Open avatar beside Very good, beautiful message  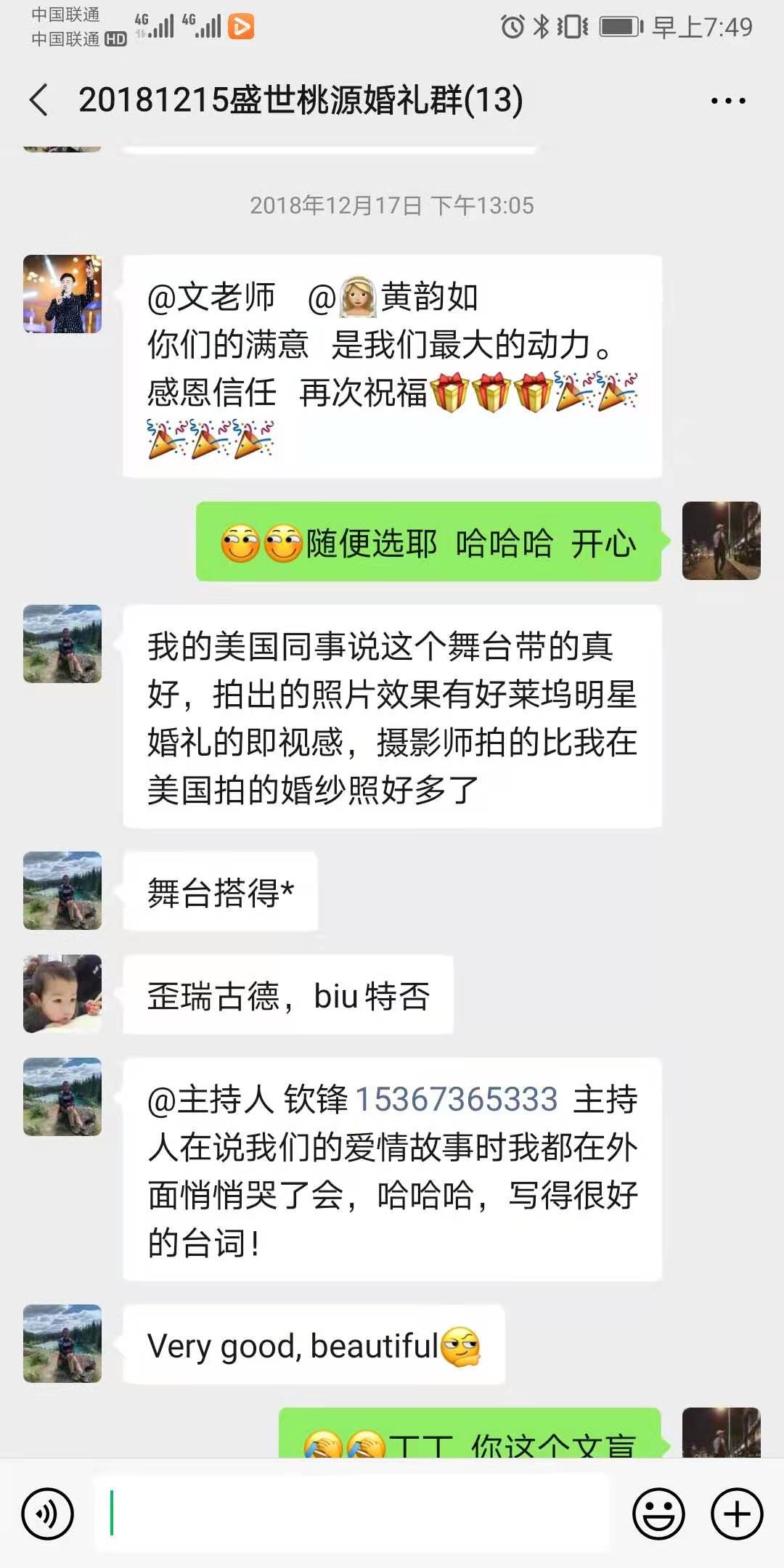click(x=62, y=1344)
